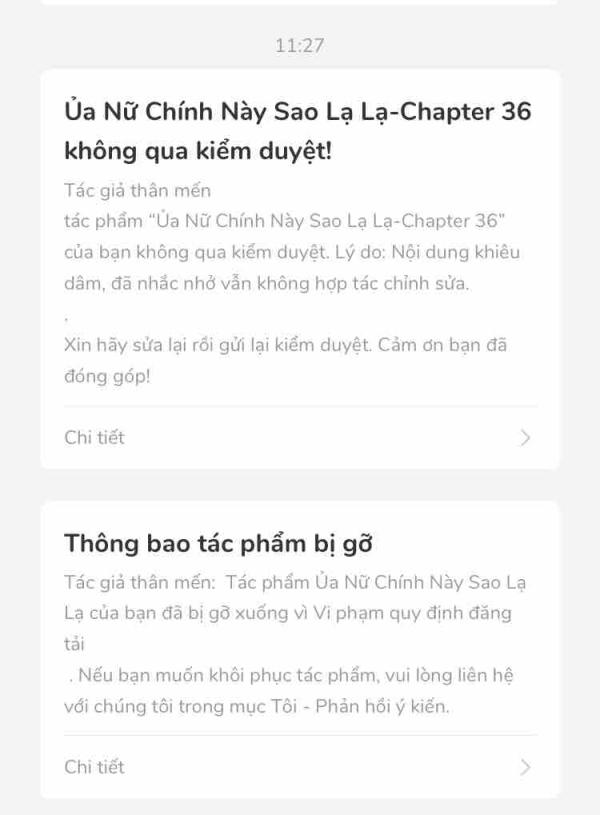Viewport: 600px width, 815px height.
Task: Open Chi tiết for Thông báo tác phẩm bị gỡ
Action: pyautogui.click(x=300, y=767)
